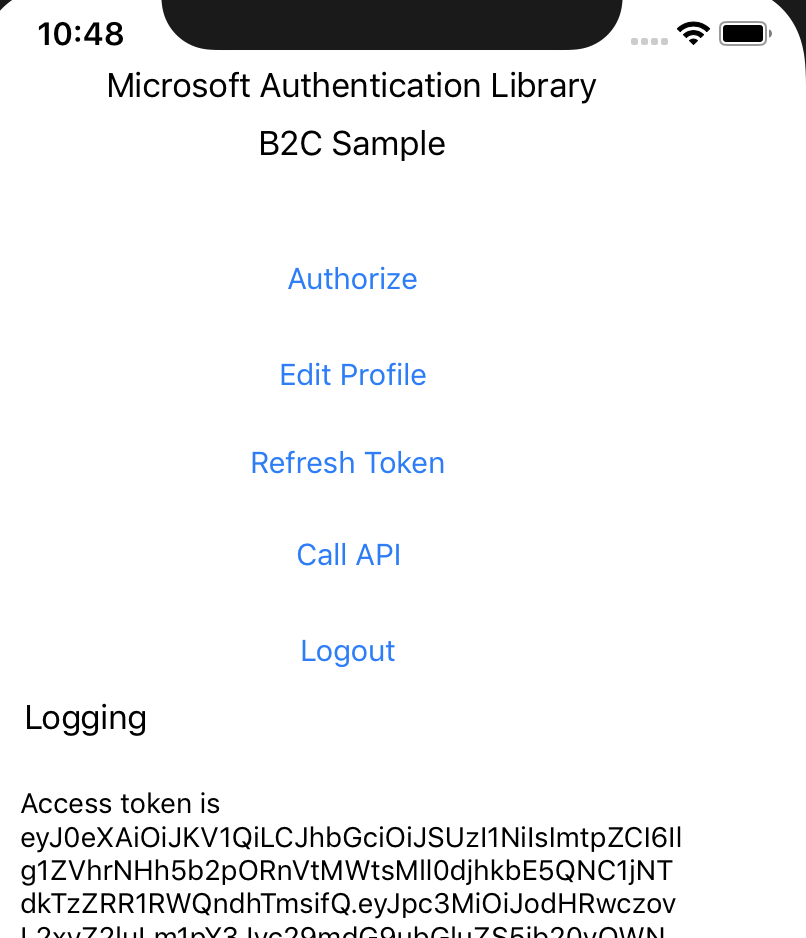This screenshot has height=938, width=806.
Task: Tap the B2C Sample subtitle
Action: coord(351,143)
